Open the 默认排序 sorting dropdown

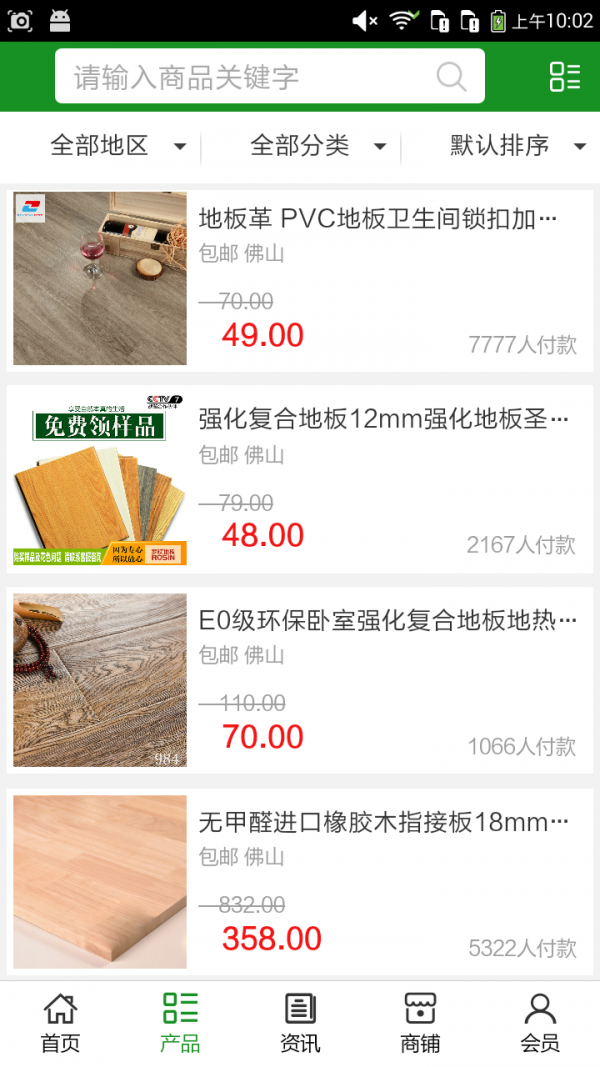[516, 146]
